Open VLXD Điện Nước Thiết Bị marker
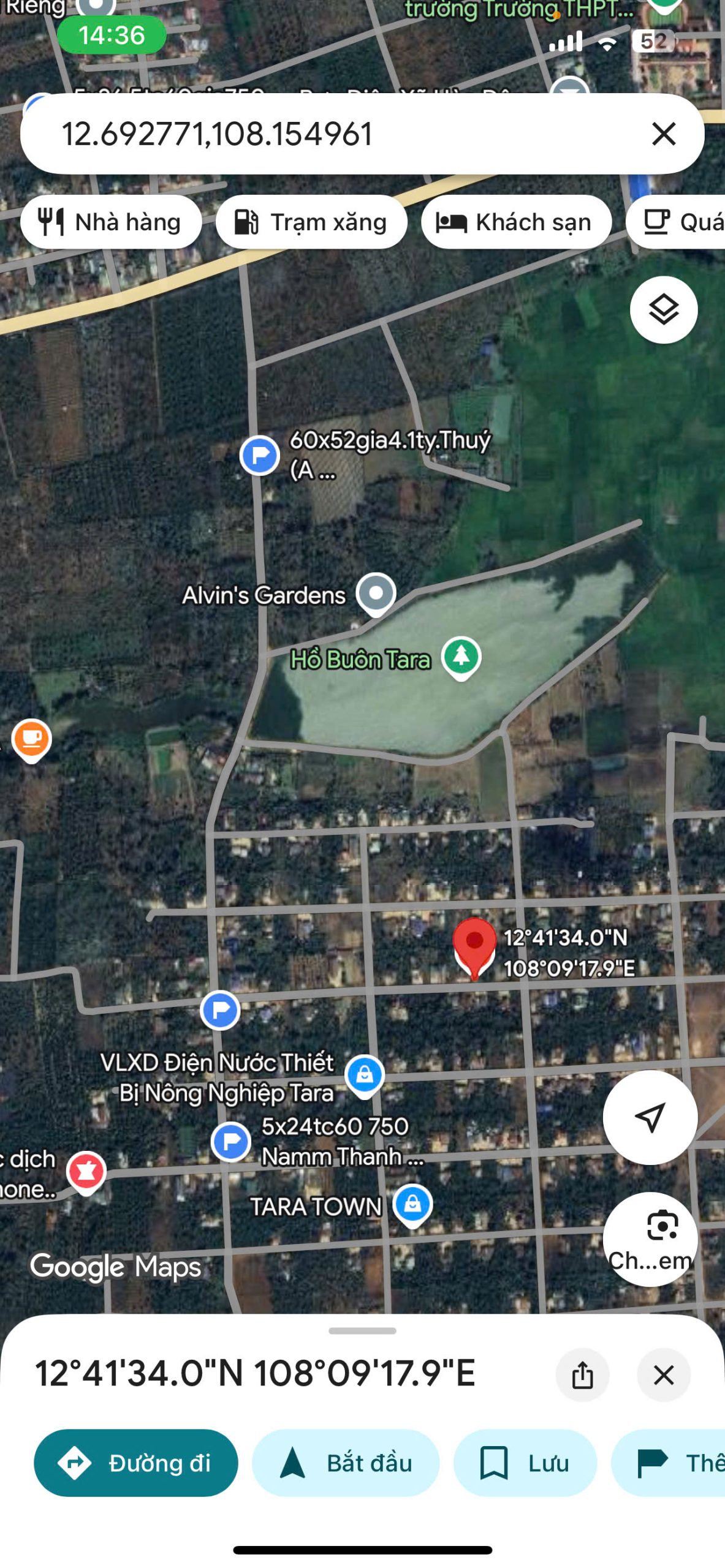The image size is (725, 1568). pyautogui.click(x=365, y=1075)
